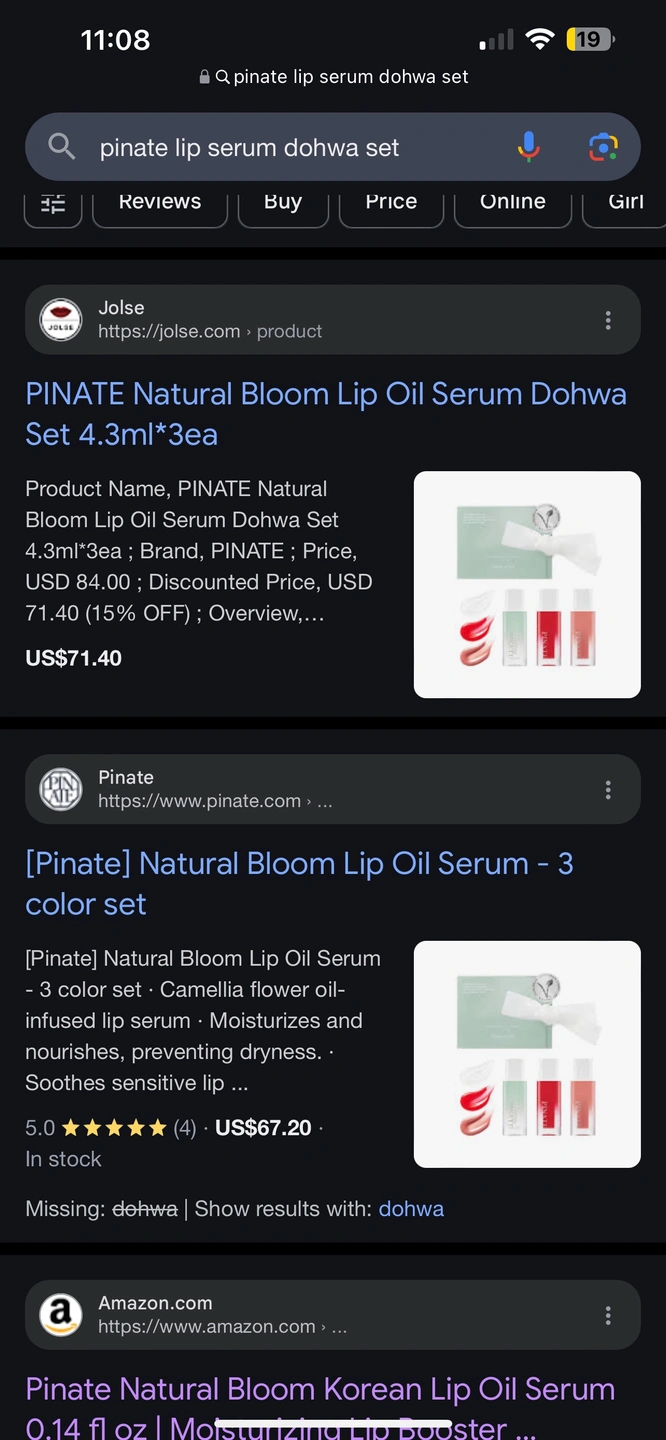Open the Jolse result's three-dot menu
The width and height of the screenshot is (666, 1440).
tap(608, 320)
